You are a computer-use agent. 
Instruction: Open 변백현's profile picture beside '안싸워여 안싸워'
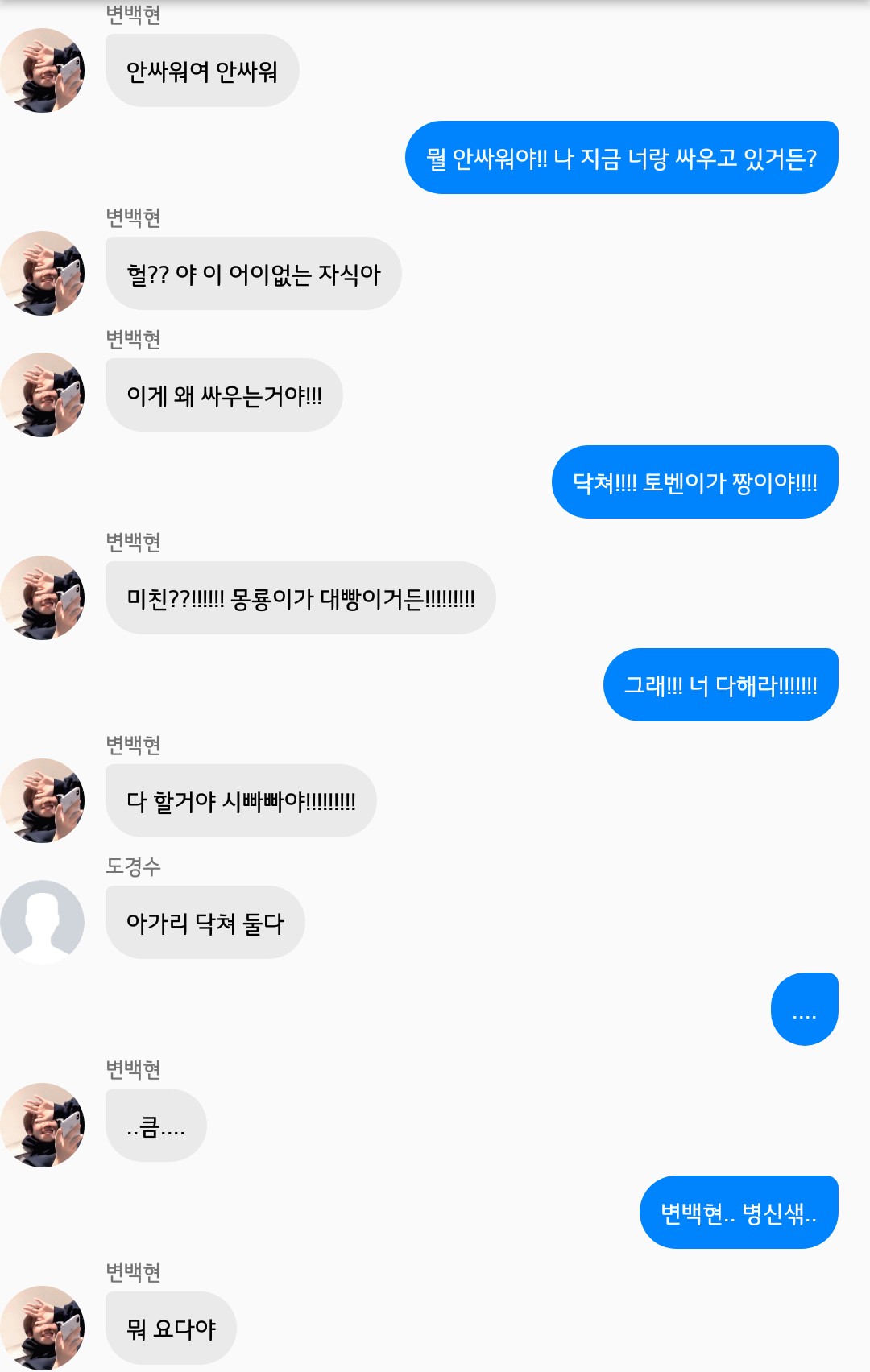[x=43, y=70]
